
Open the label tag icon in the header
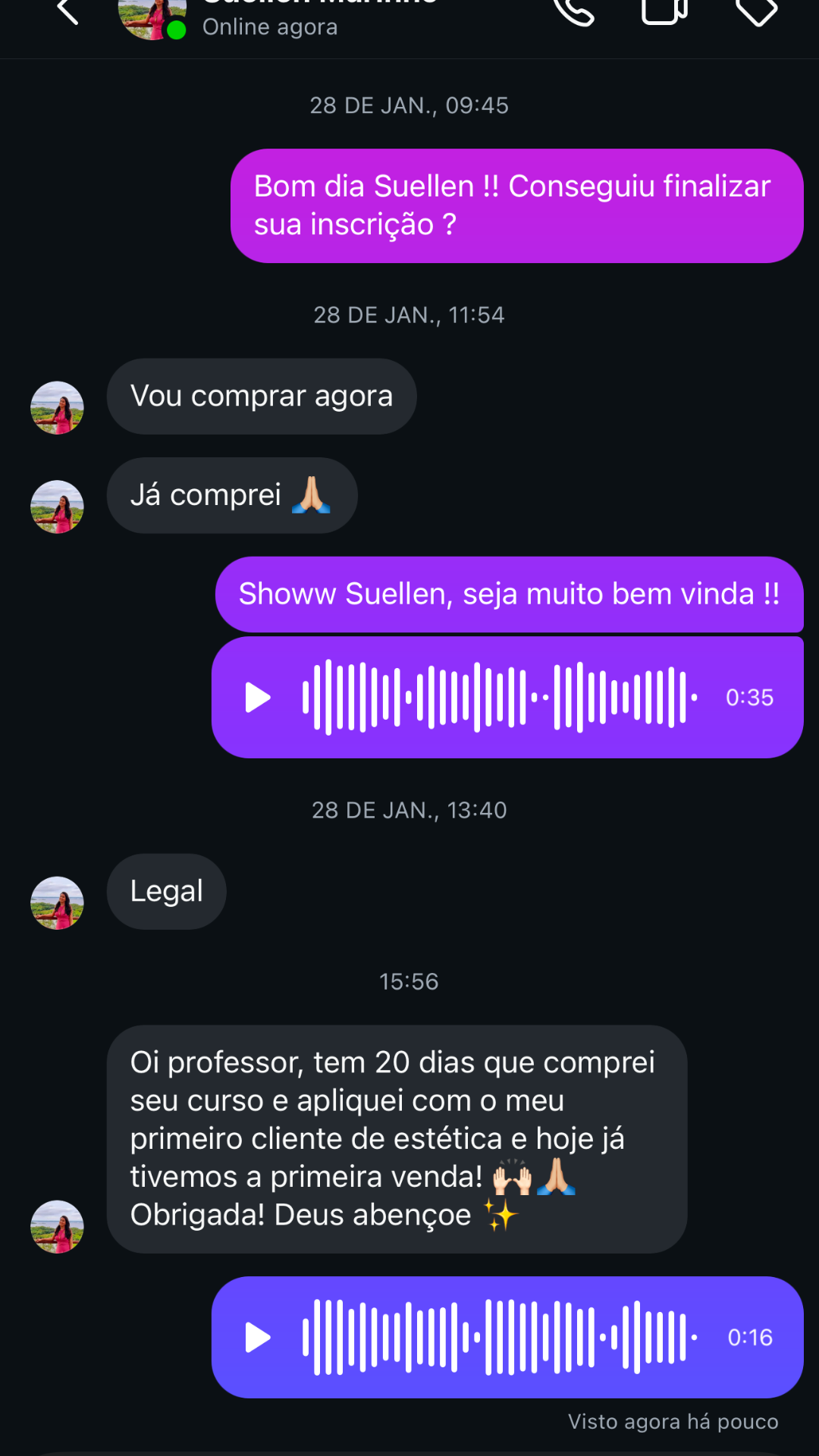tap(756, 11)
